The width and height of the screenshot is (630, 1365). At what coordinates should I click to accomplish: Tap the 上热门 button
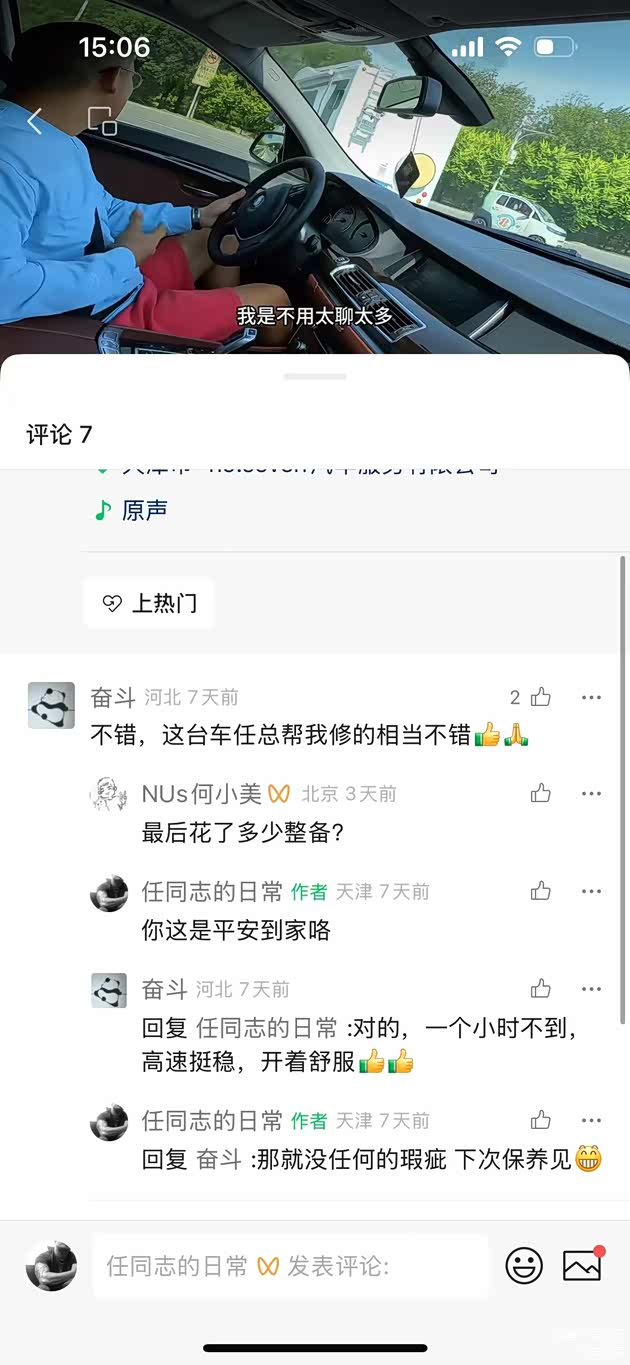point(149,603)
